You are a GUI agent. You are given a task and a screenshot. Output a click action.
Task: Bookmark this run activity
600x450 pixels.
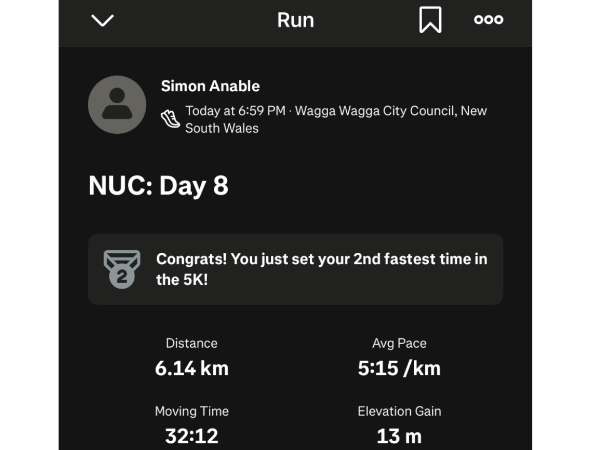pos(430,20)
